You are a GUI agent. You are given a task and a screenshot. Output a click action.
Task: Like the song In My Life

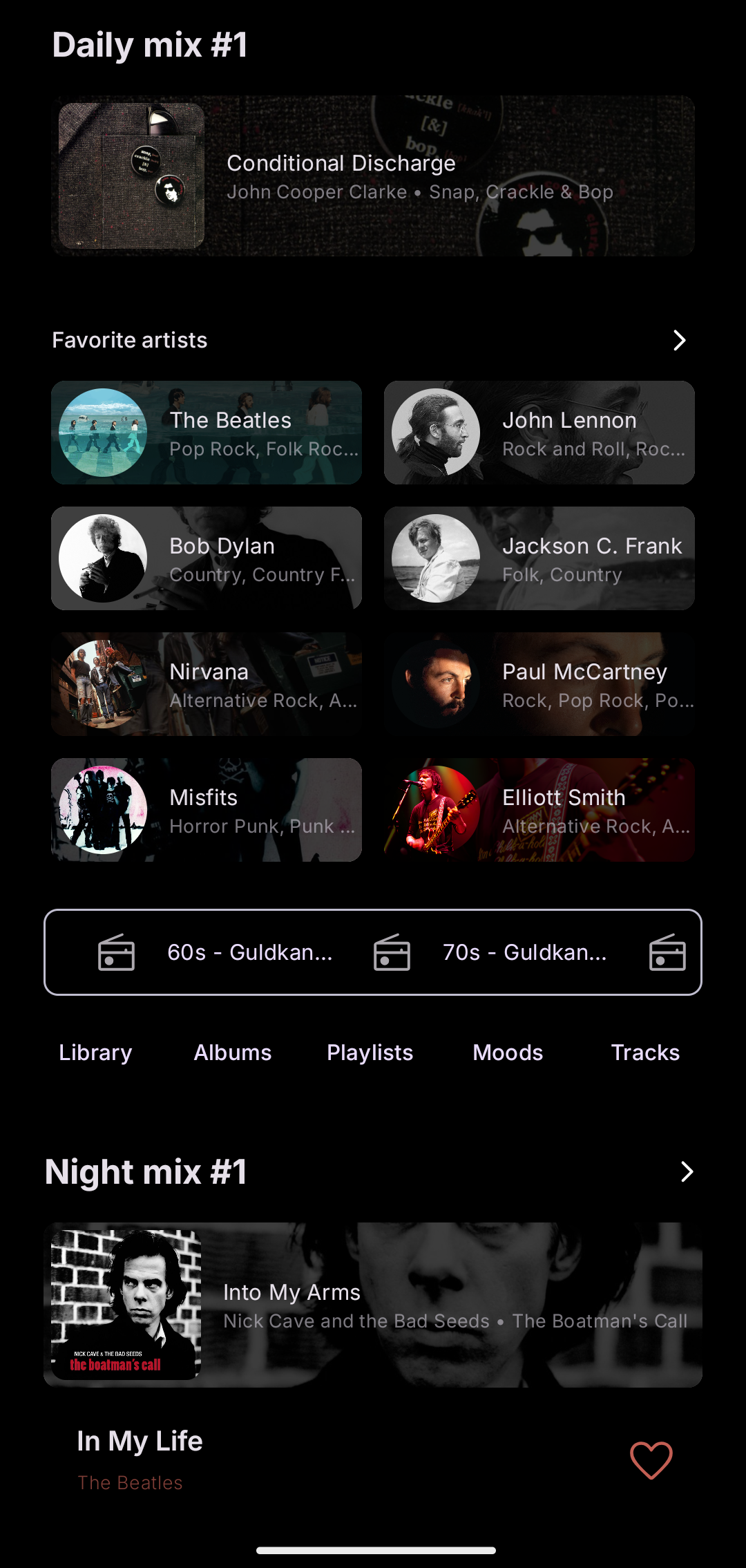pos(651,1460)
